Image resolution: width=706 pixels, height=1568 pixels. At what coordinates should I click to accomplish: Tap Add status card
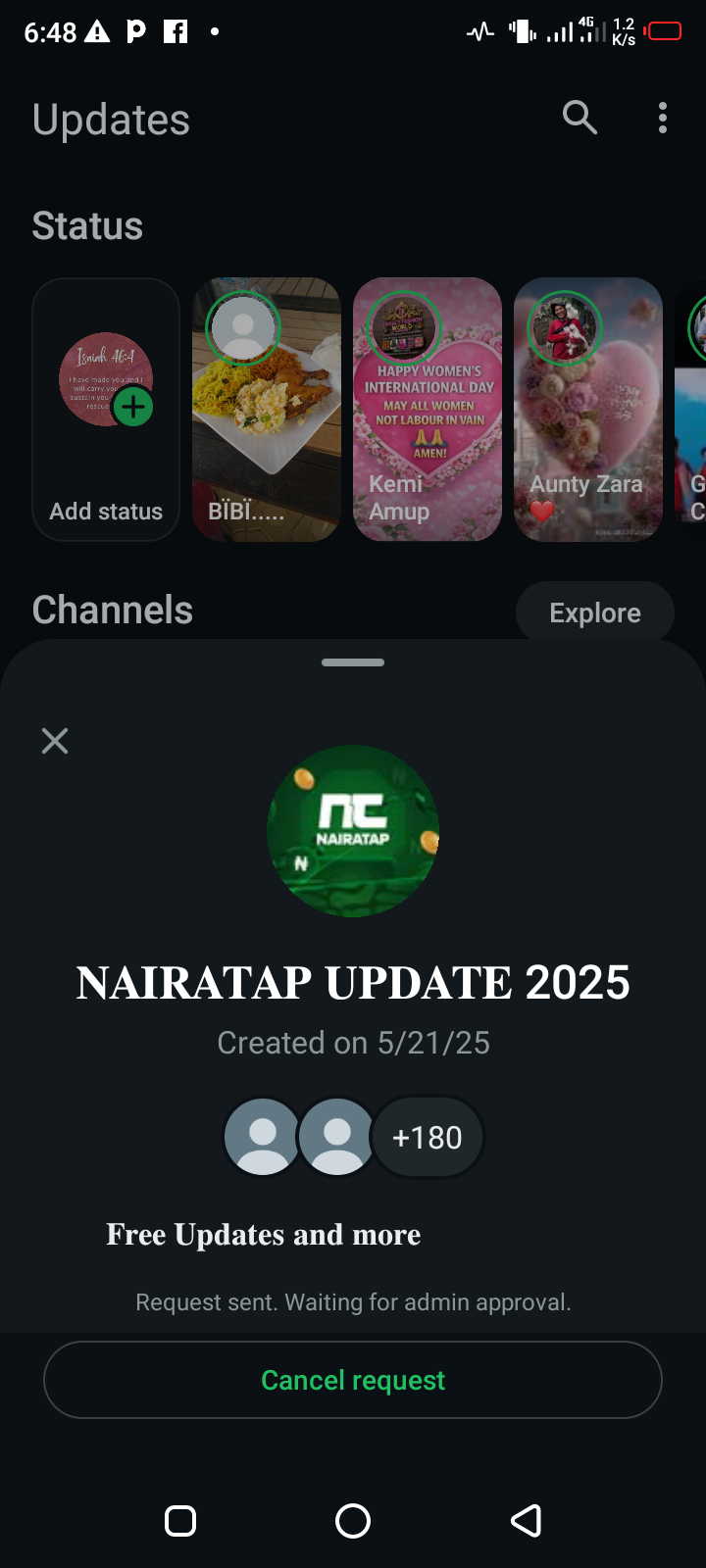(x=106, y=410)
